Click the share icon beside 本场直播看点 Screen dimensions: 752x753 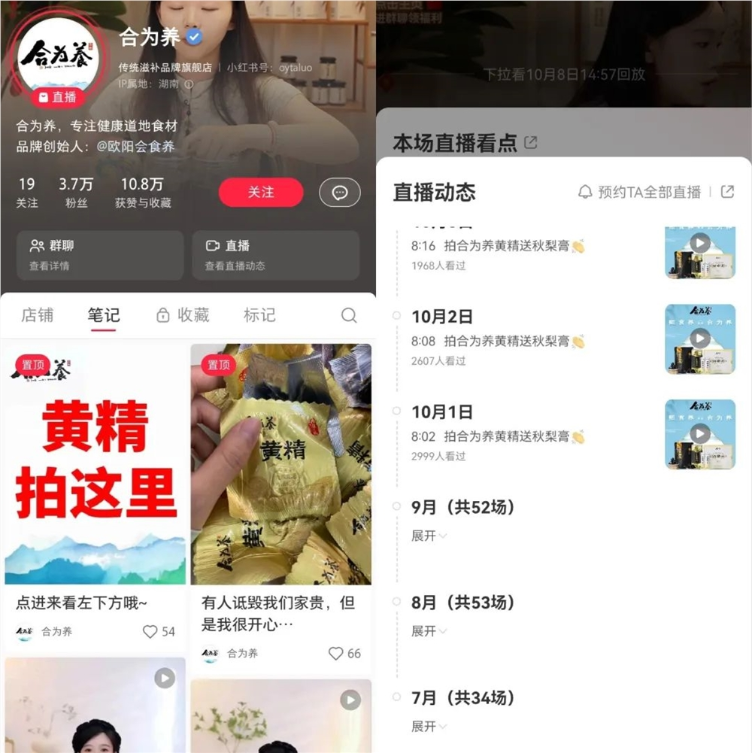point(530,142)
